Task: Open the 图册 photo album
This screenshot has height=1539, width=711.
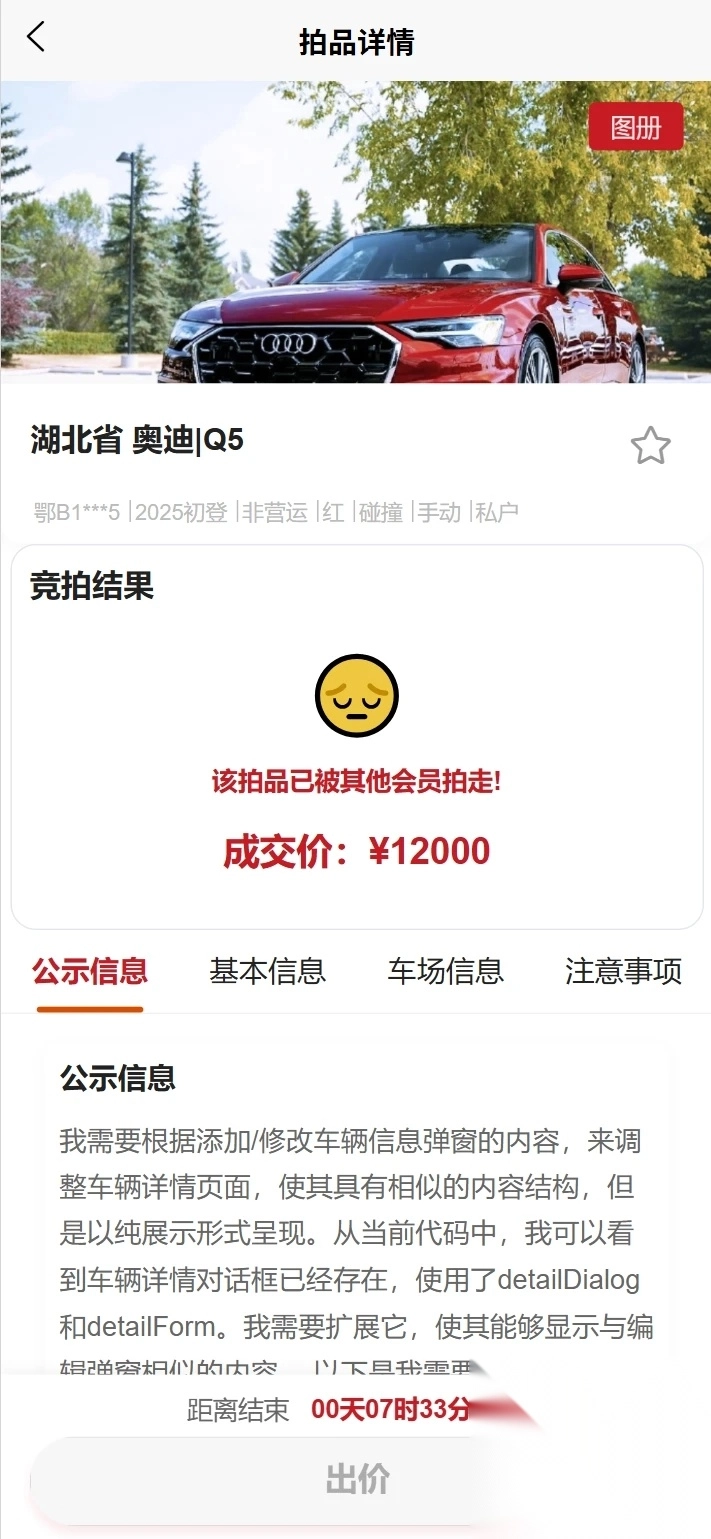Action: [636, 127]
